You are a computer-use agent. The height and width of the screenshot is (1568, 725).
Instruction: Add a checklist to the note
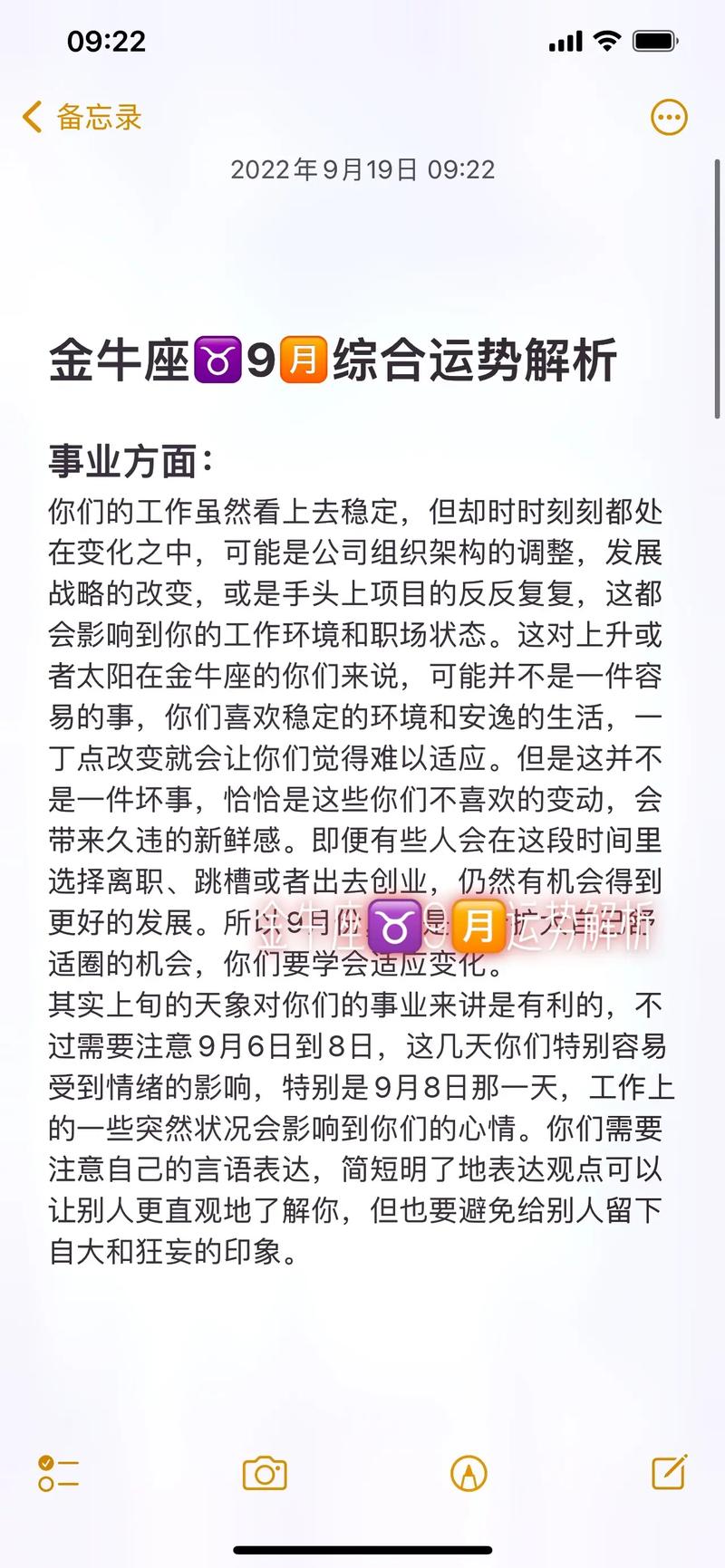pyautogui.click(x=58, y=1473)
